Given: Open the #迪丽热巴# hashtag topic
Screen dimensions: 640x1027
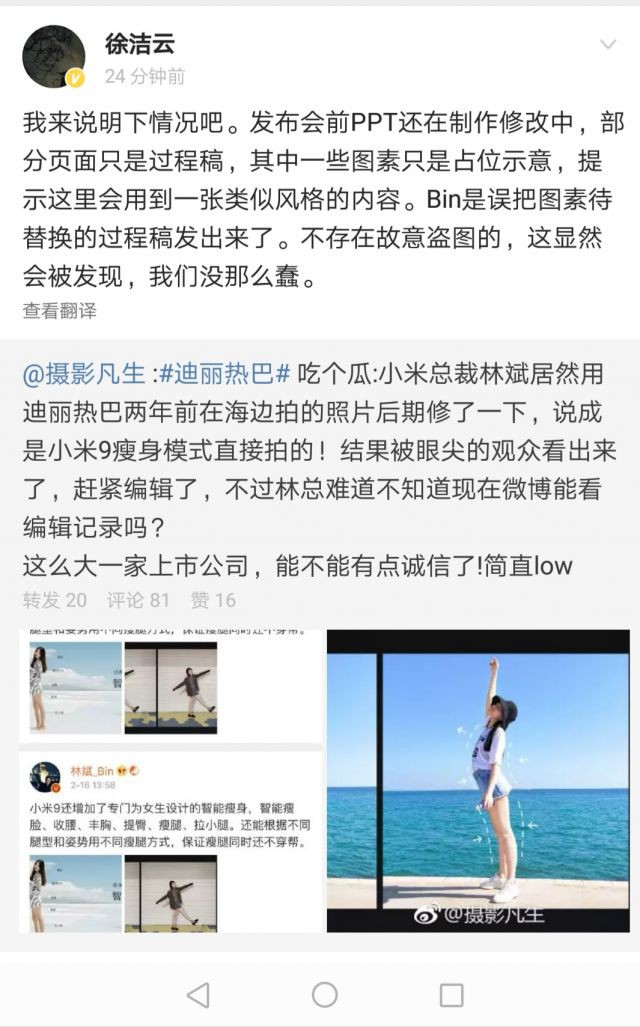Looking at the screenshot, I should pyautogui.click(x=226, y=375).
